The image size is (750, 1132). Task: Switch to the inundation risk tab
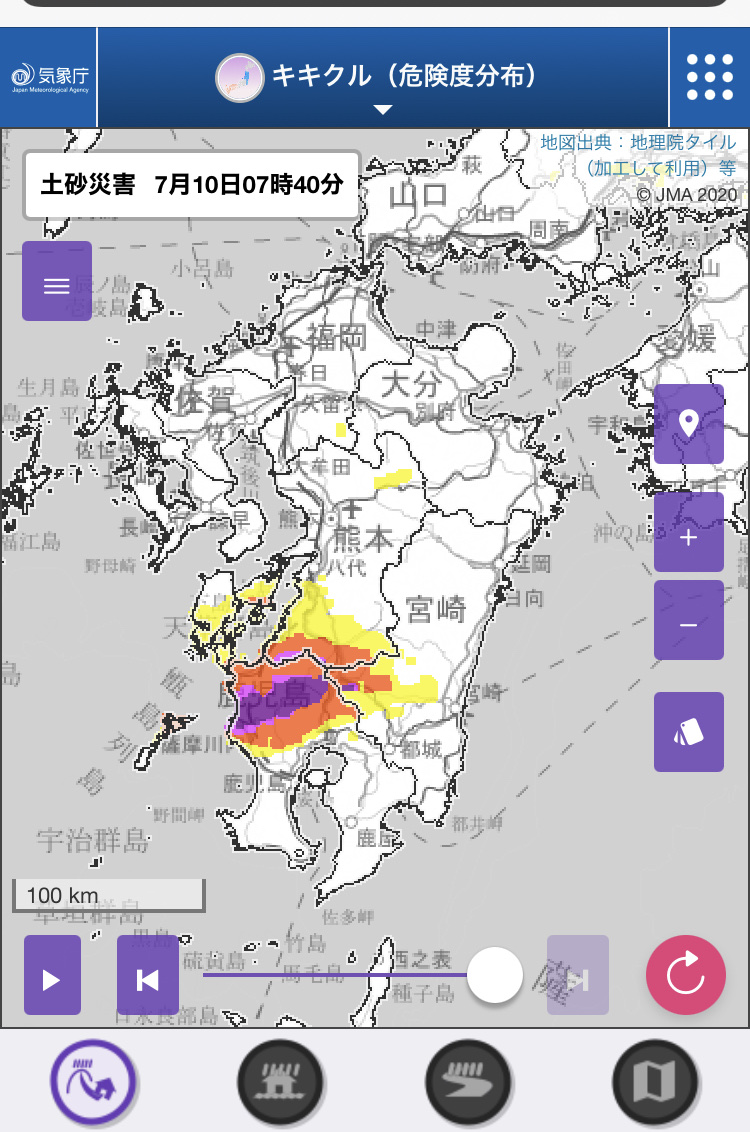[281, 1083]
